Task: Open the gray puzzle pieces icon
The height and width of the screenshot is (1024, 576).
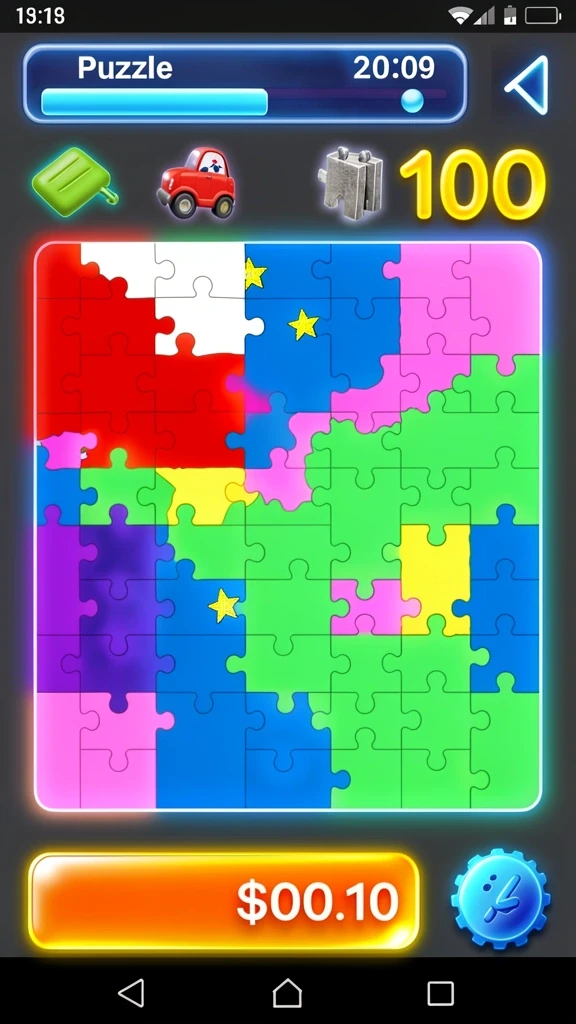Action: pyautogui.click(x=352, y=184)
